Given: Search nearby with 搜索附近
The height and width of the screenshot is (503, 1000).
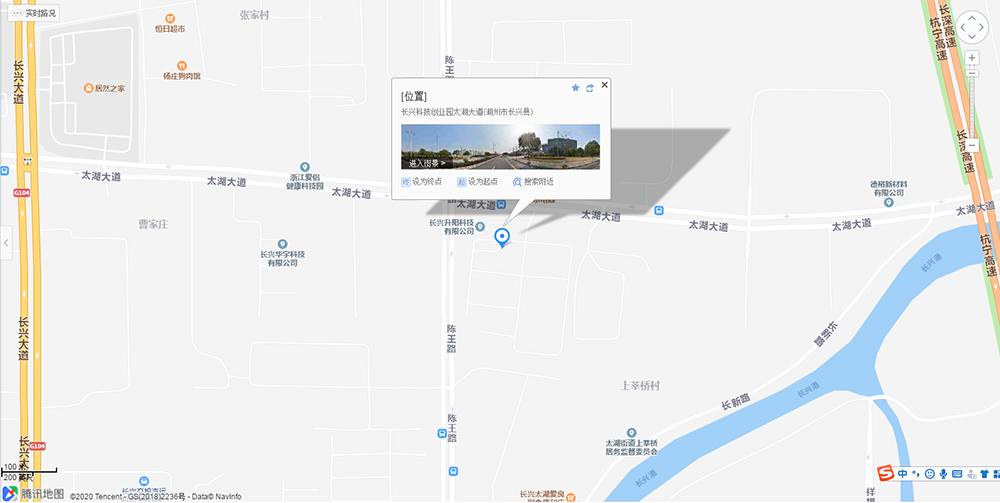Looking at the screenshot, I should point(533,182).
